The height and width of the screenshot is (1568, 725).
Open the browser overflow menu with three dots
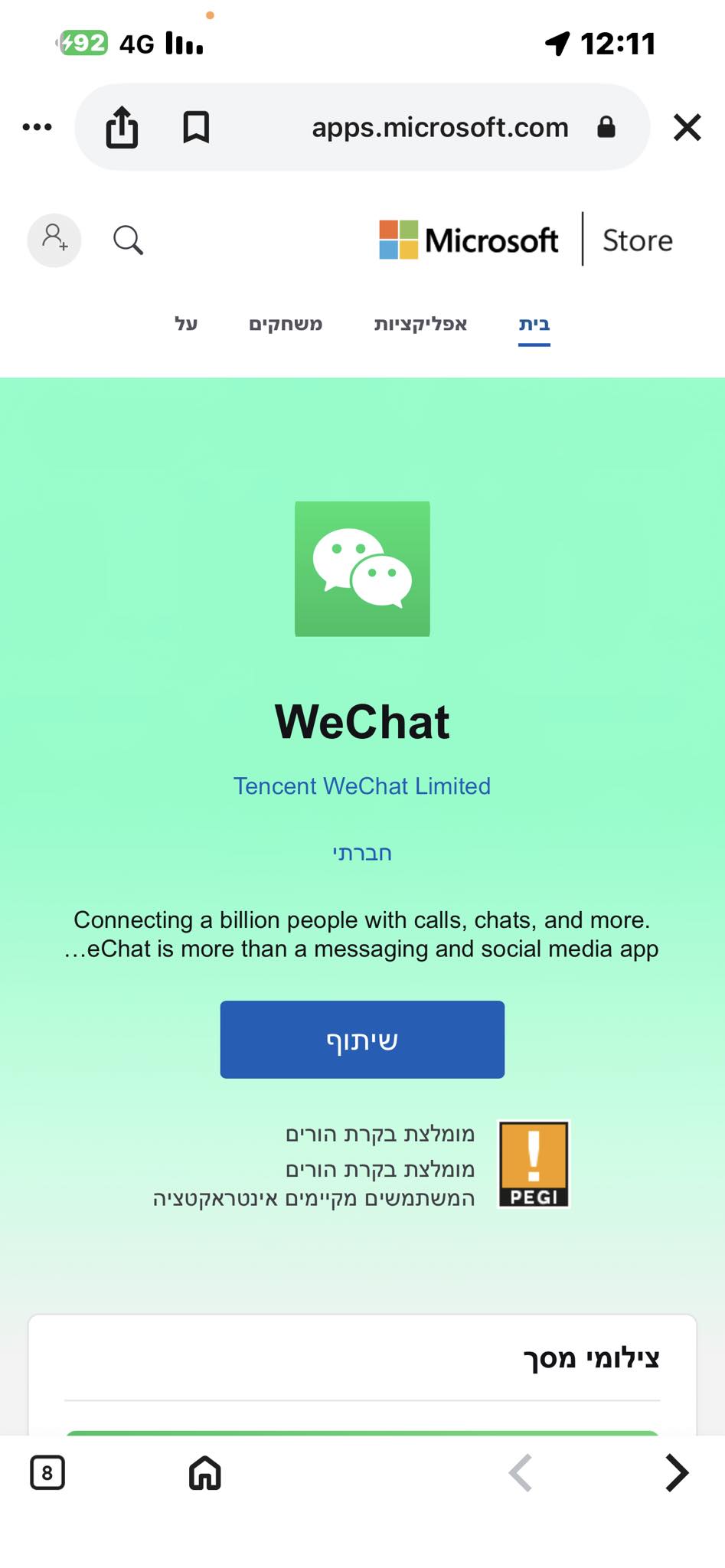tap(37, 127)
